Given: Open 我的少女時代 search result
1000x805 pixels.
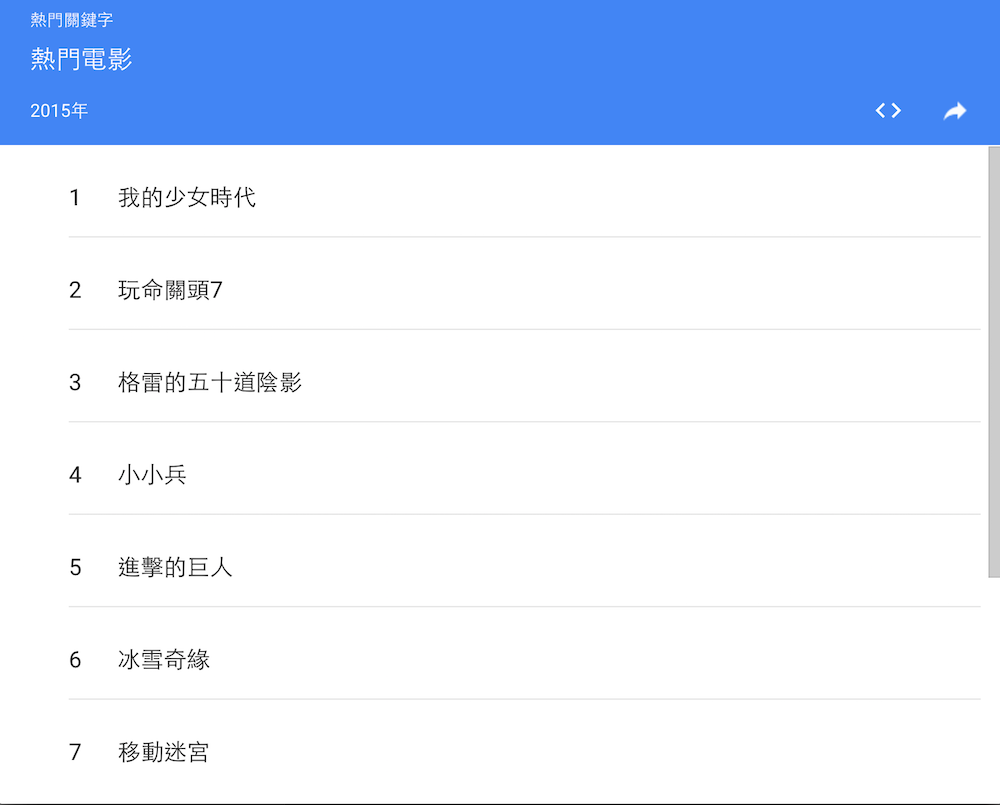Looking at the screenshot, I should [x=187, y=198].
